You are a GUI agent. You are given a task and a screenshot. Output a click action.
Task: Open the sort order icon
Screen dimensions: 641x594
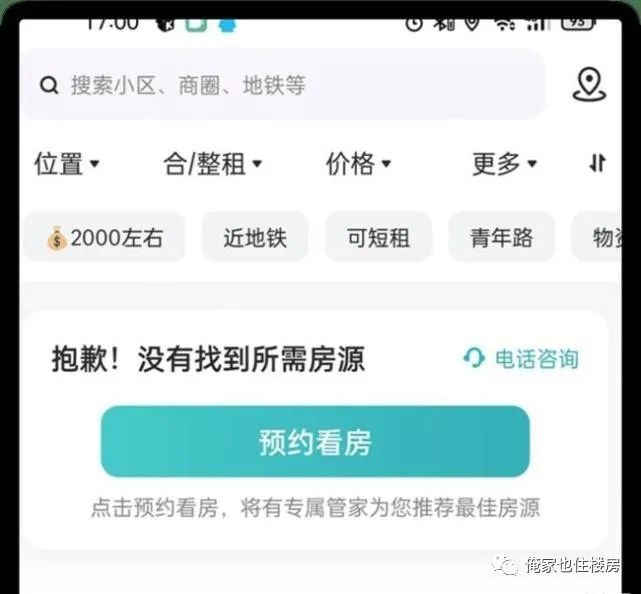[x=597, y=164]
